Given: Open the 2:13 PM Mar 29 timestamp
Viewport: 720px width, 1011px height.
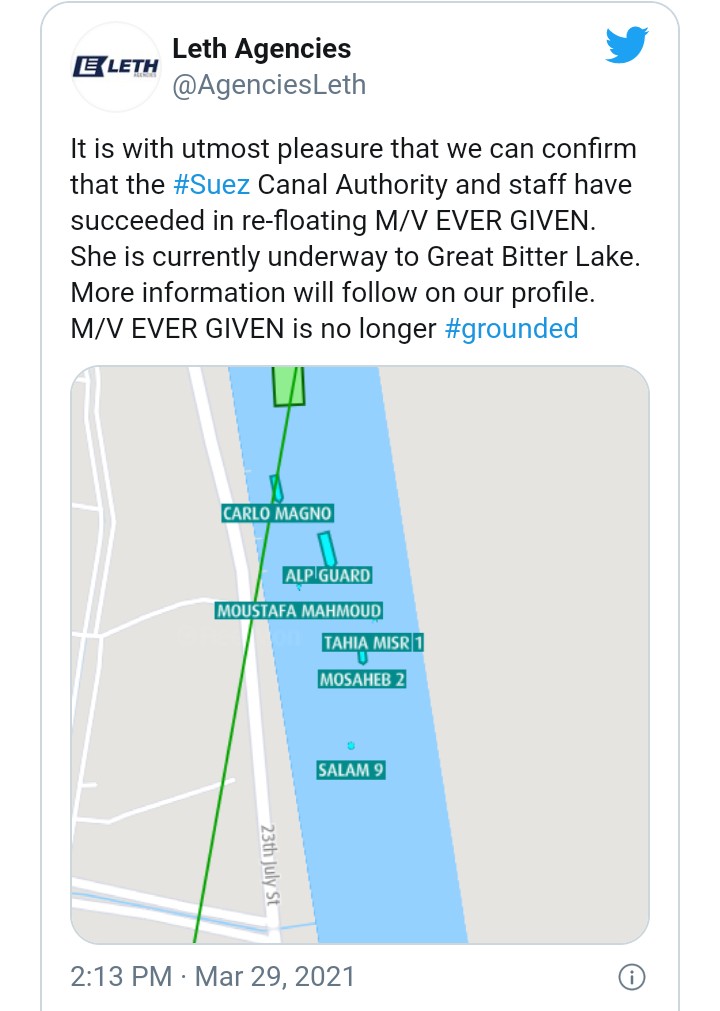Looking at the screenshot, I should pos(213,976).
